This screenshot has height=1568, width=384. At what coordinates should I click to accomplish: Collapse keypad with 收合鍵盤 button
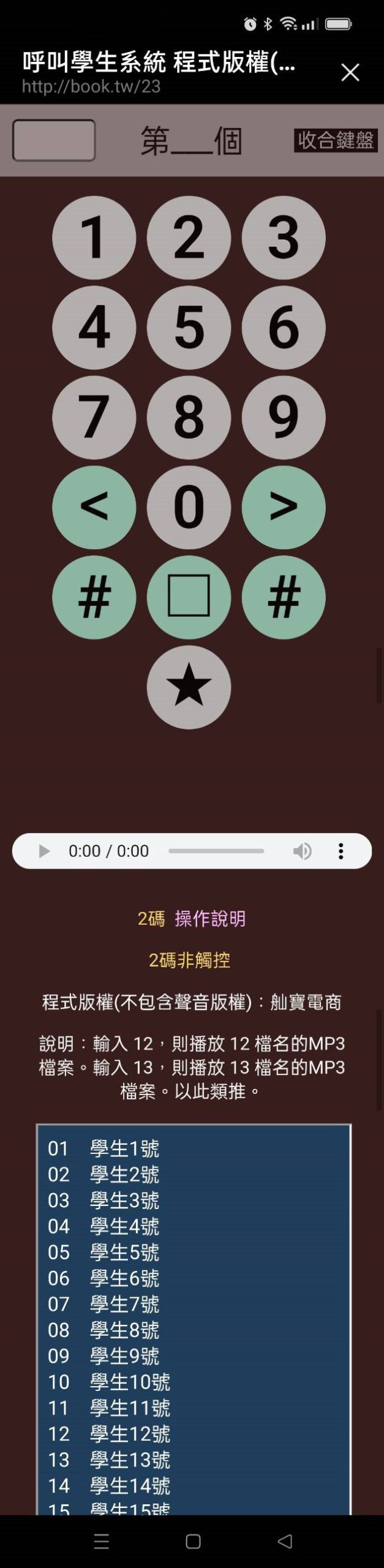click(335, 140)
